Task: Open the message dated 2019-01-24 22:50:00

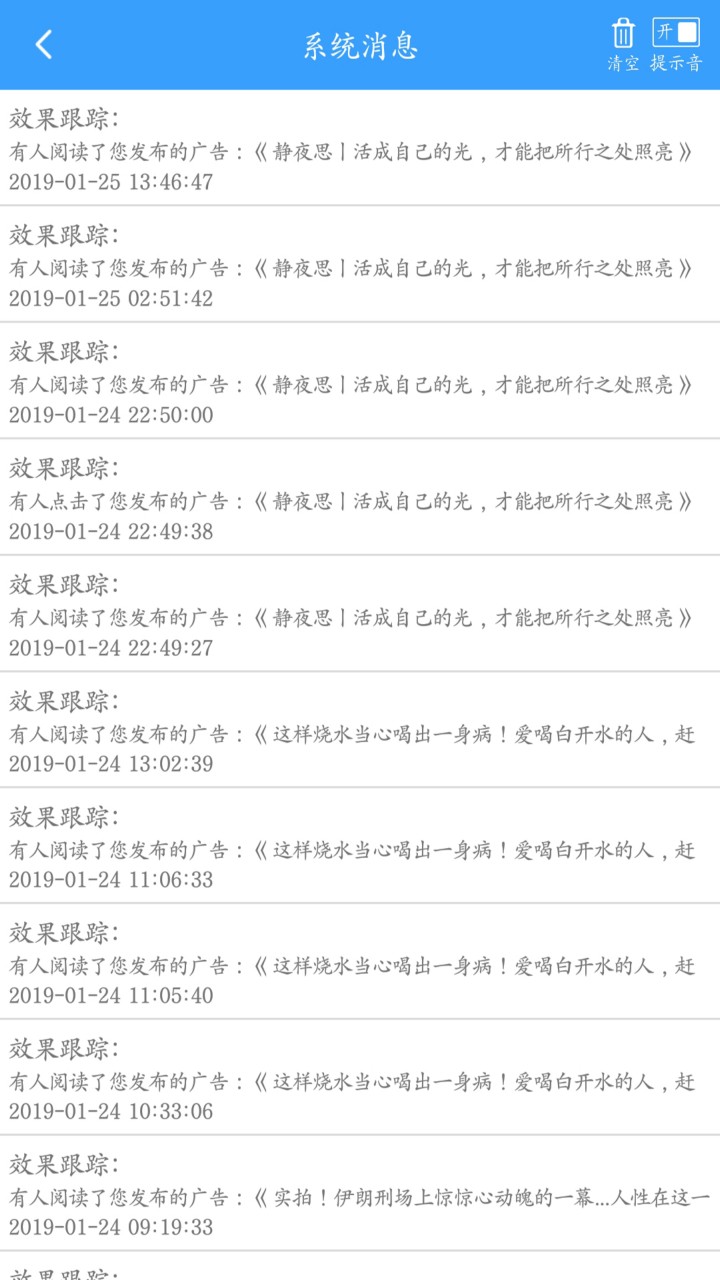Action: pos(360,382)
